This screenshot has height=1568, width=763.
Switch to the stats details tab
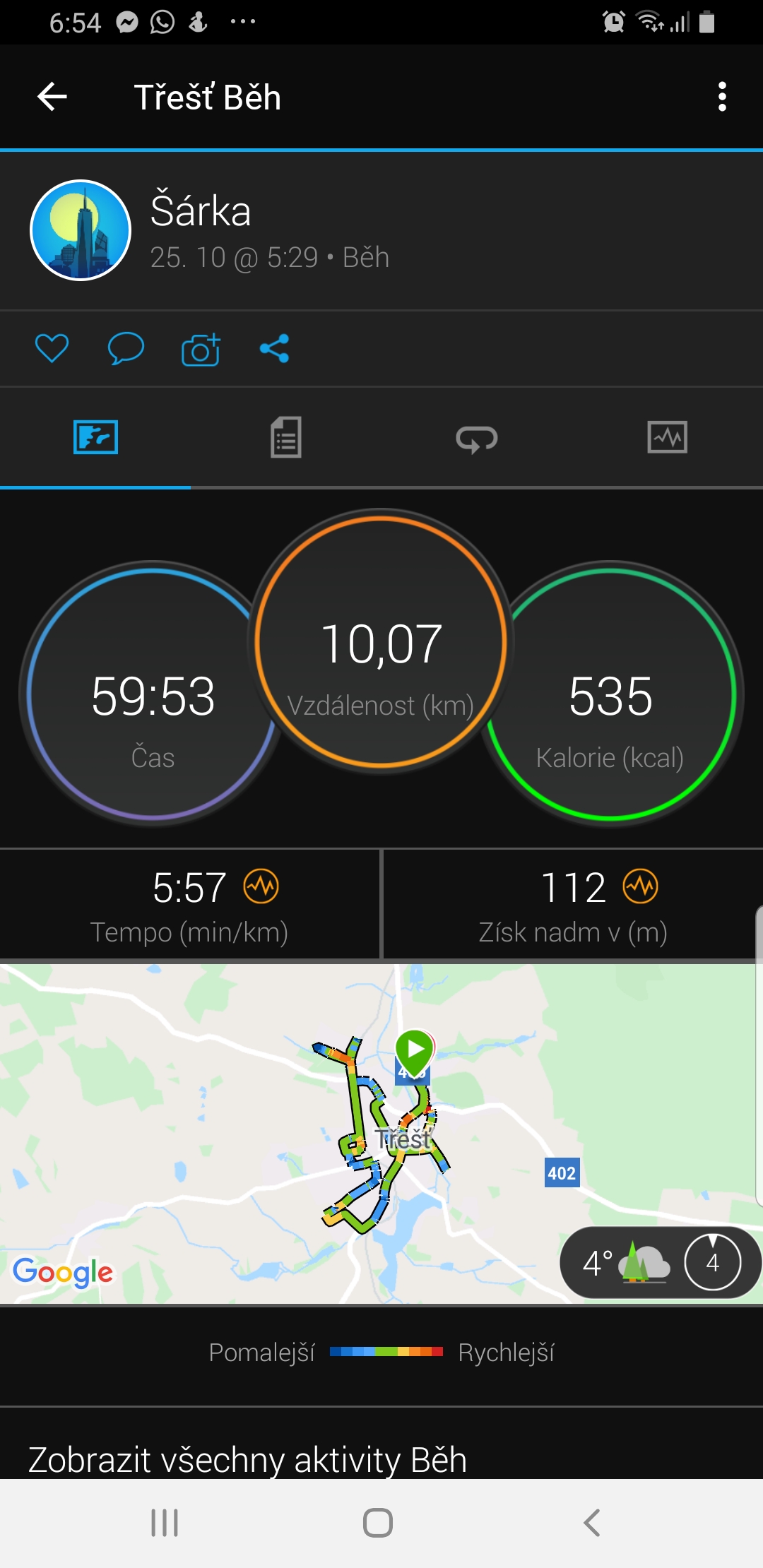pyautogui.click(x=286, y=437)
